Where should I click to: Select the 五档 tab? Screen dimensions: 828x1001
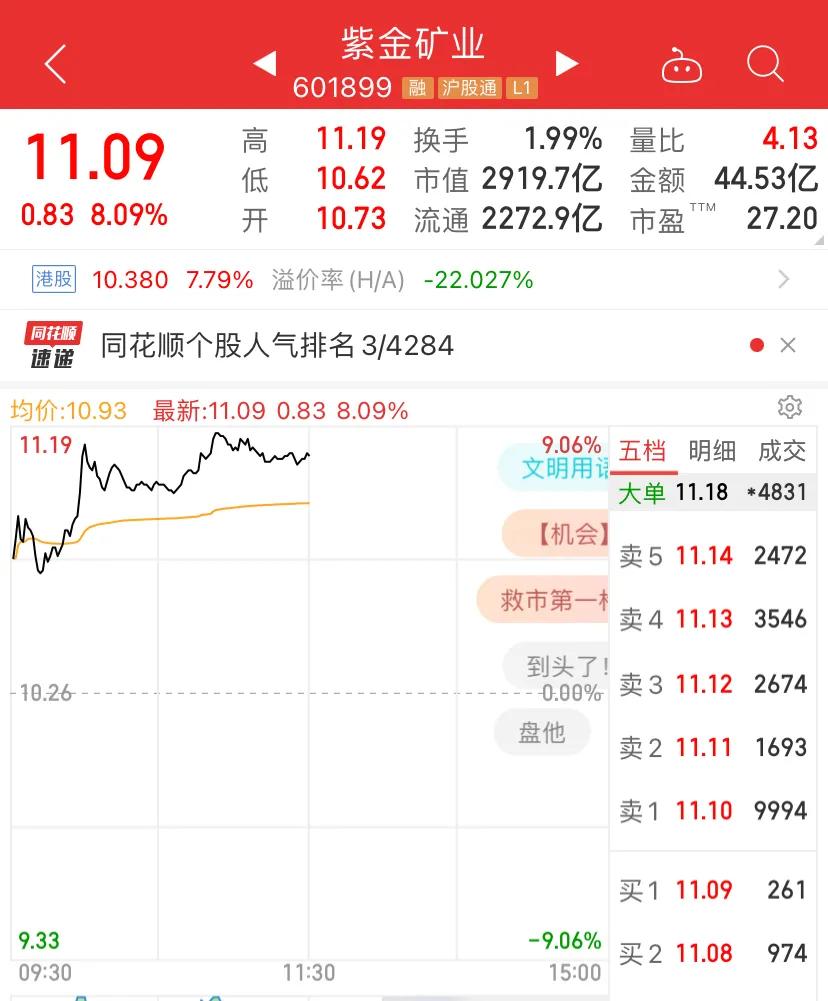tap(642, 451)
